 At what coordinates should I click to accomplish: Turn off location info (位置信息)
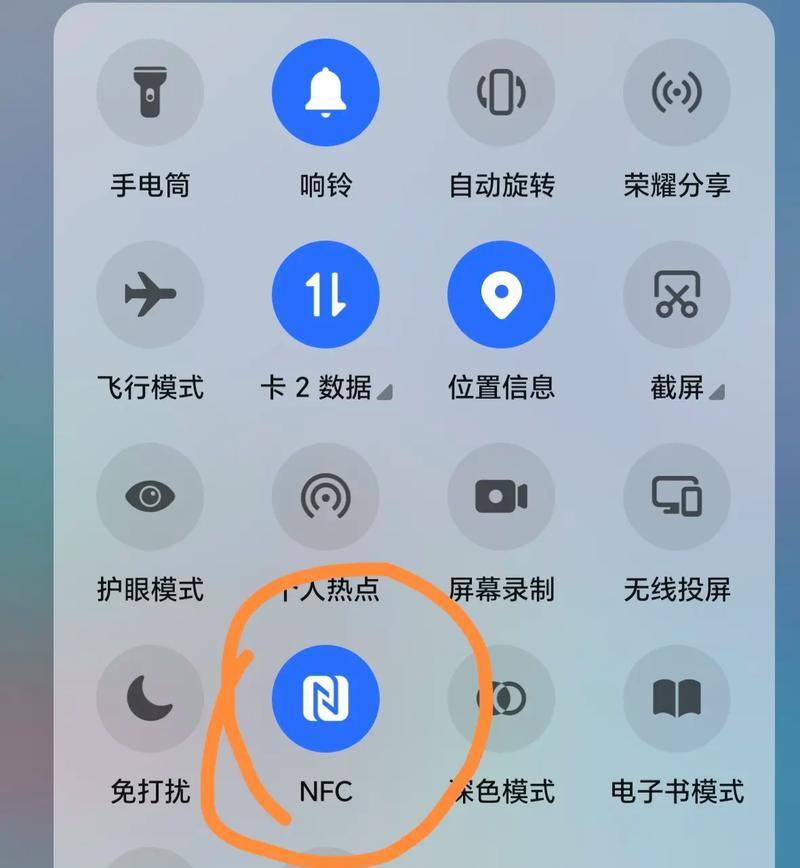501,295
